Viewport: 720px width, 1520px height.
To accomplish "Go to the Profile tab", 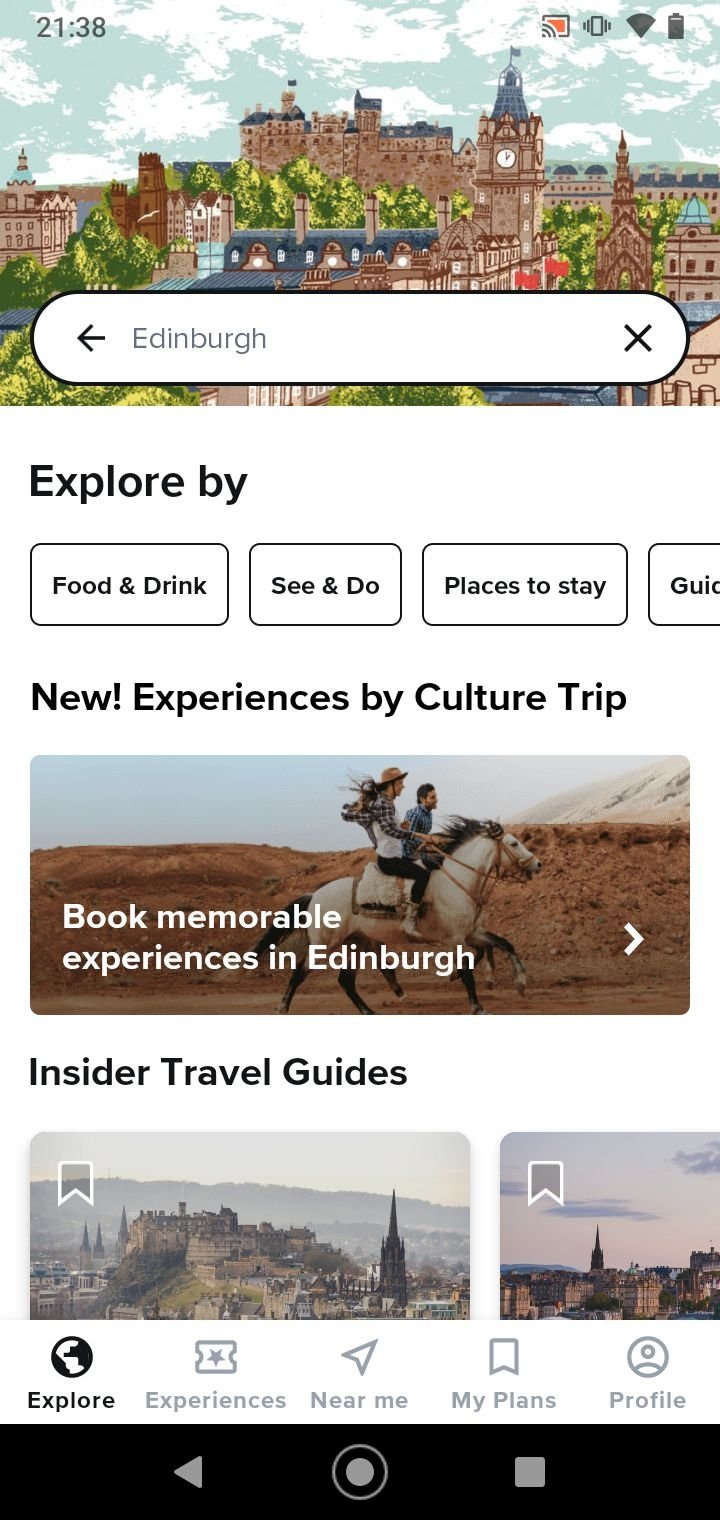I will [648, 1374].
